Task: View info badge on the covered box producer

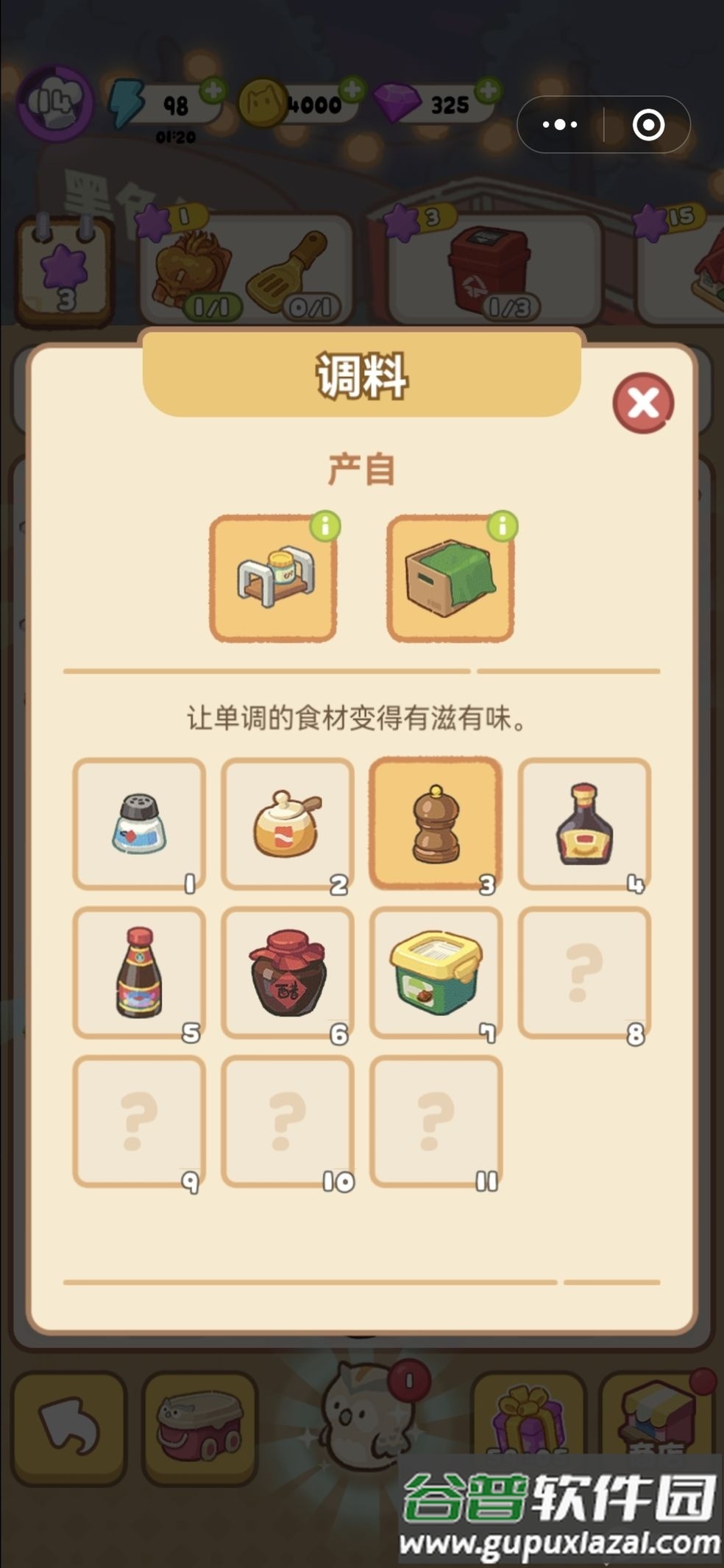Action: tap(503, 527)
